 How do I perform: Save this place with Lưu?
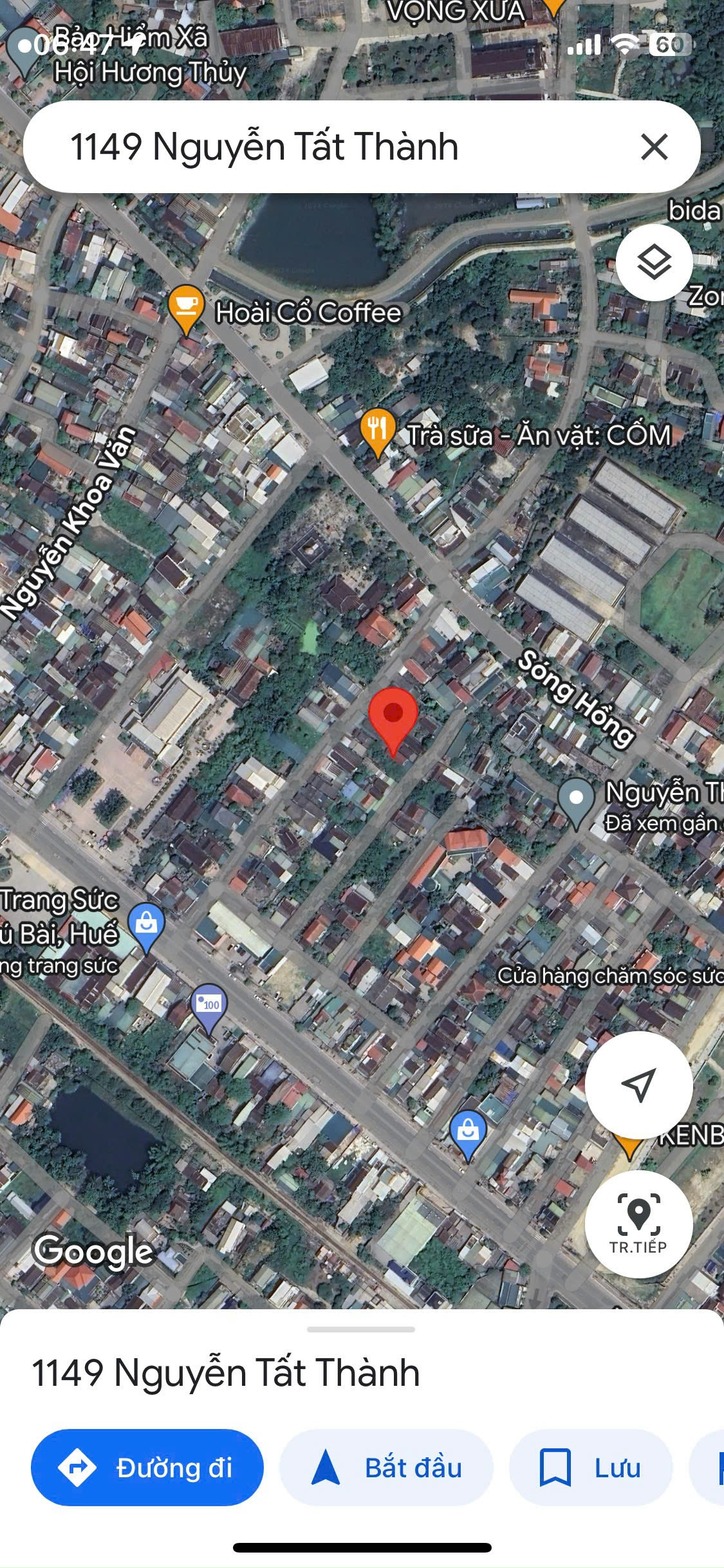pyautogui.click(x=590, y=1467)
